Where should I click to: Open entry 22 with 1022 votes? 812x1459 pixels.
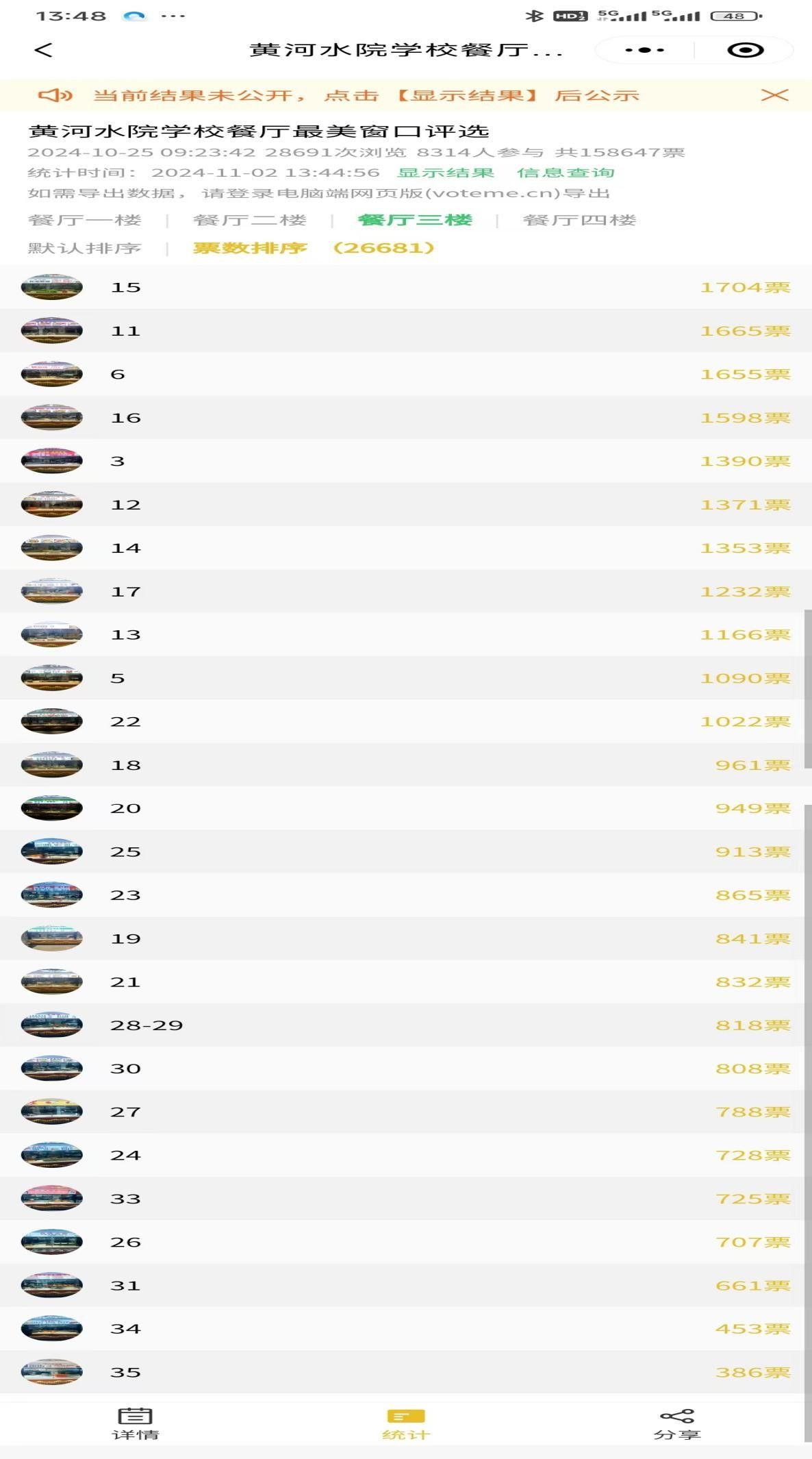point(405,721)
